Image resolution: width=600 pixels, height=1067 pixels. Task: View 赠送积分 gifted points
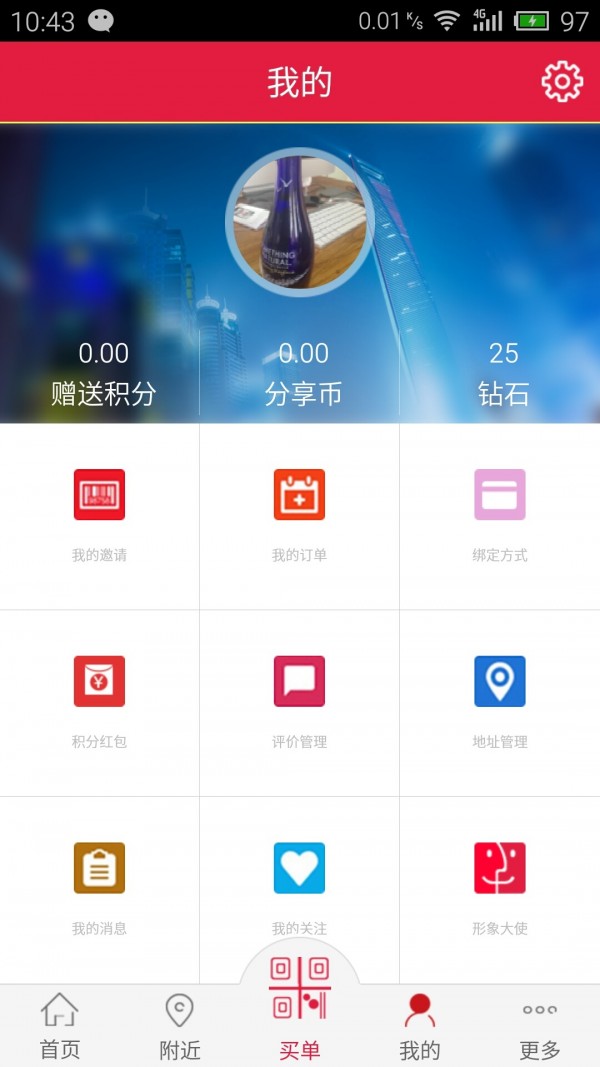(x=103, y=373)
